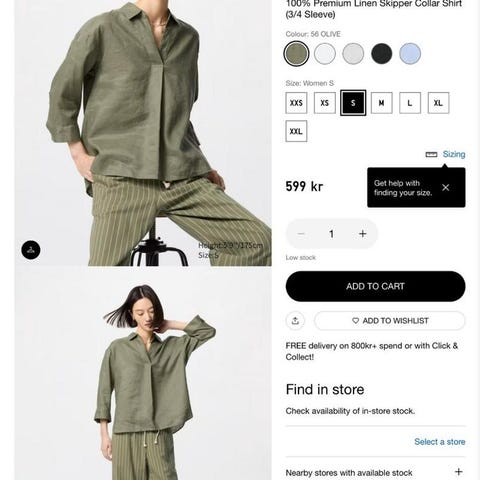Select the black colour swatch
The height and width of the screenshot is (480, 480).
click(x=382, y=53)
